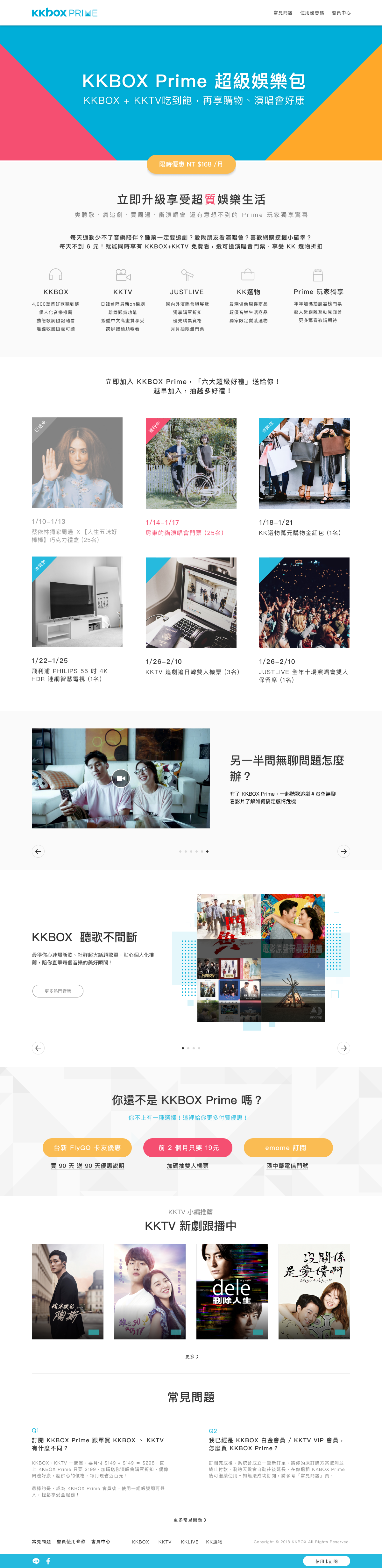
Task: Go to next slide in KKBOX 聽歌不間斷 carousel
Action: pos(344,1047)
